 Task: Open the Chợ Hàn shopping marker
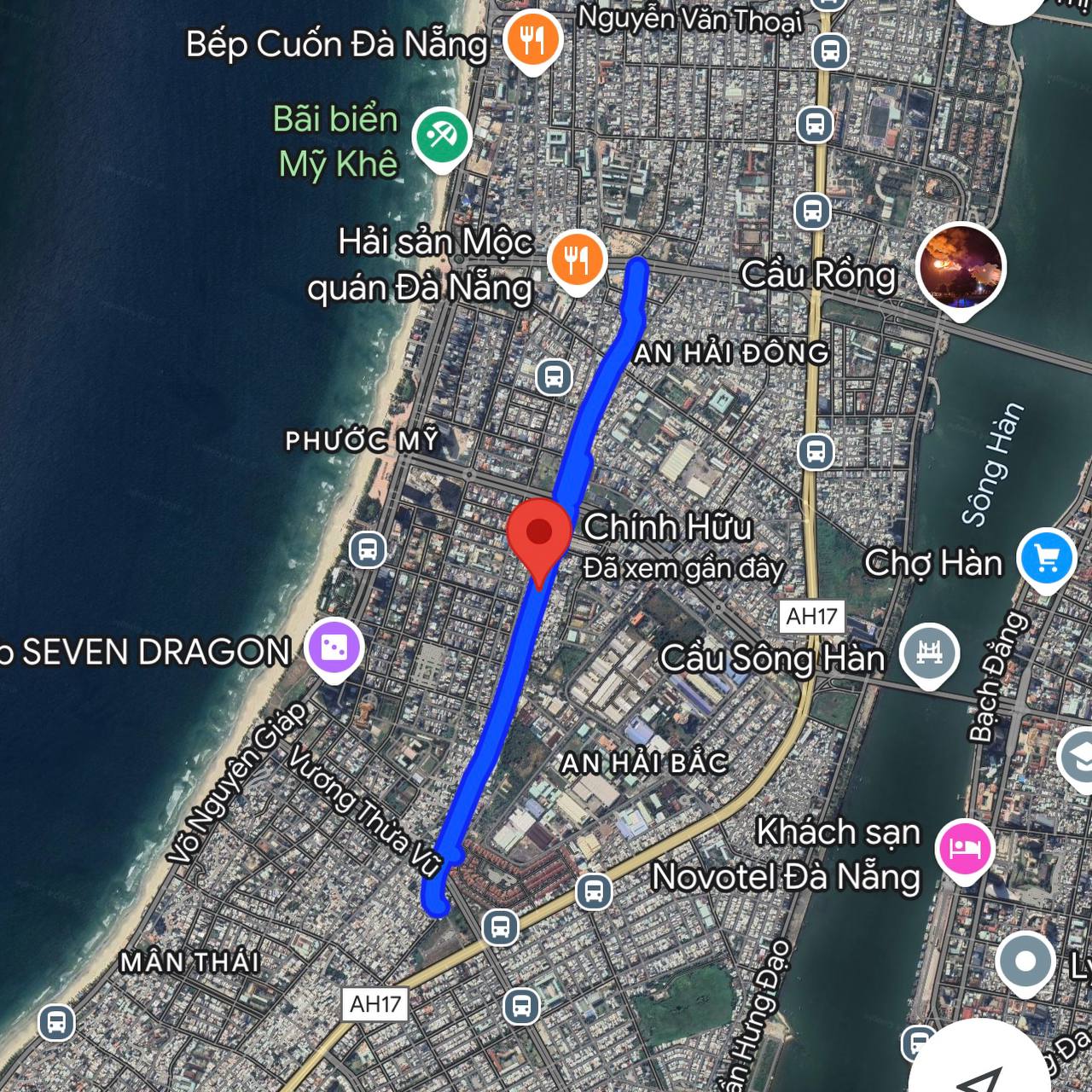coord(1047,559)
